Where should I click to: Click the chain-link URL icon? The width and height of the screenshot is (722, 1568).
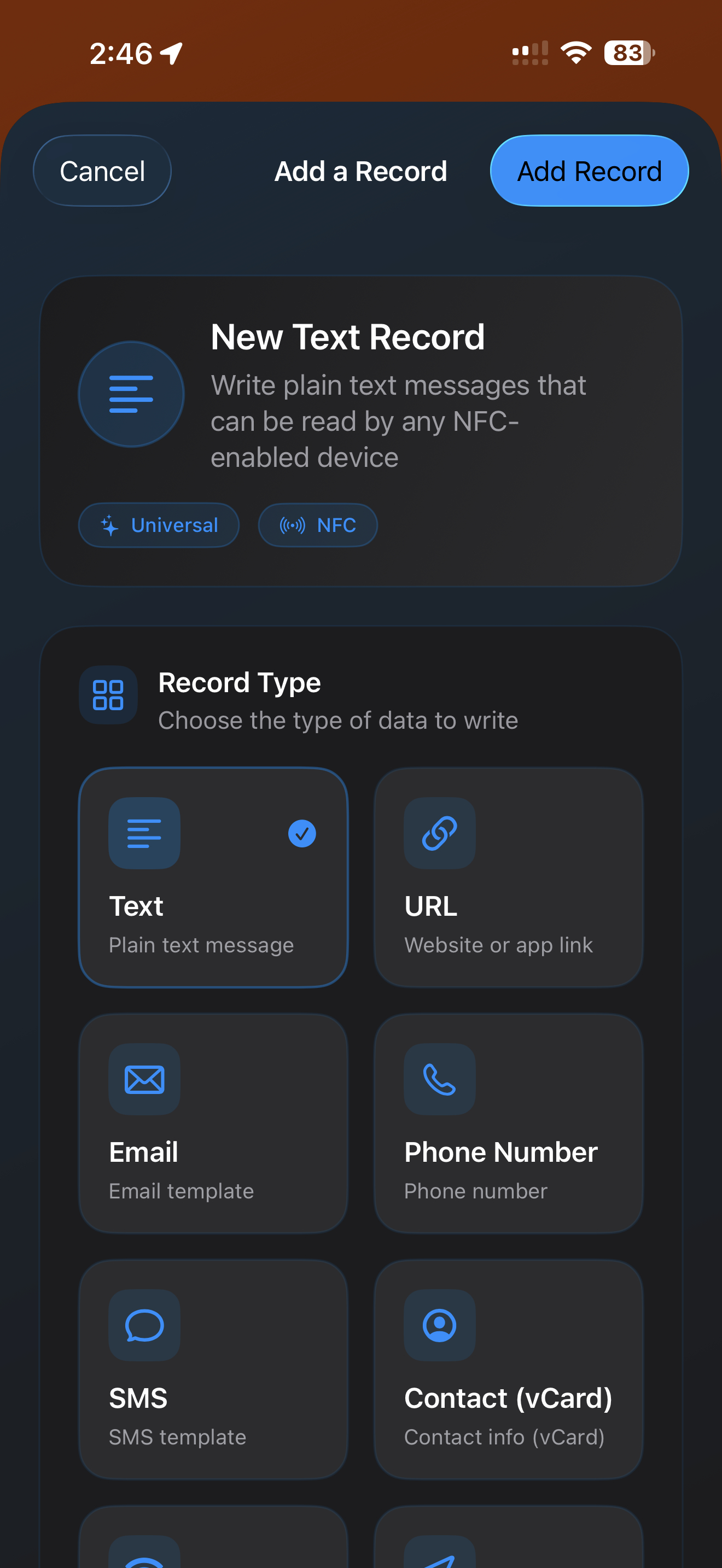coord(440,834)
